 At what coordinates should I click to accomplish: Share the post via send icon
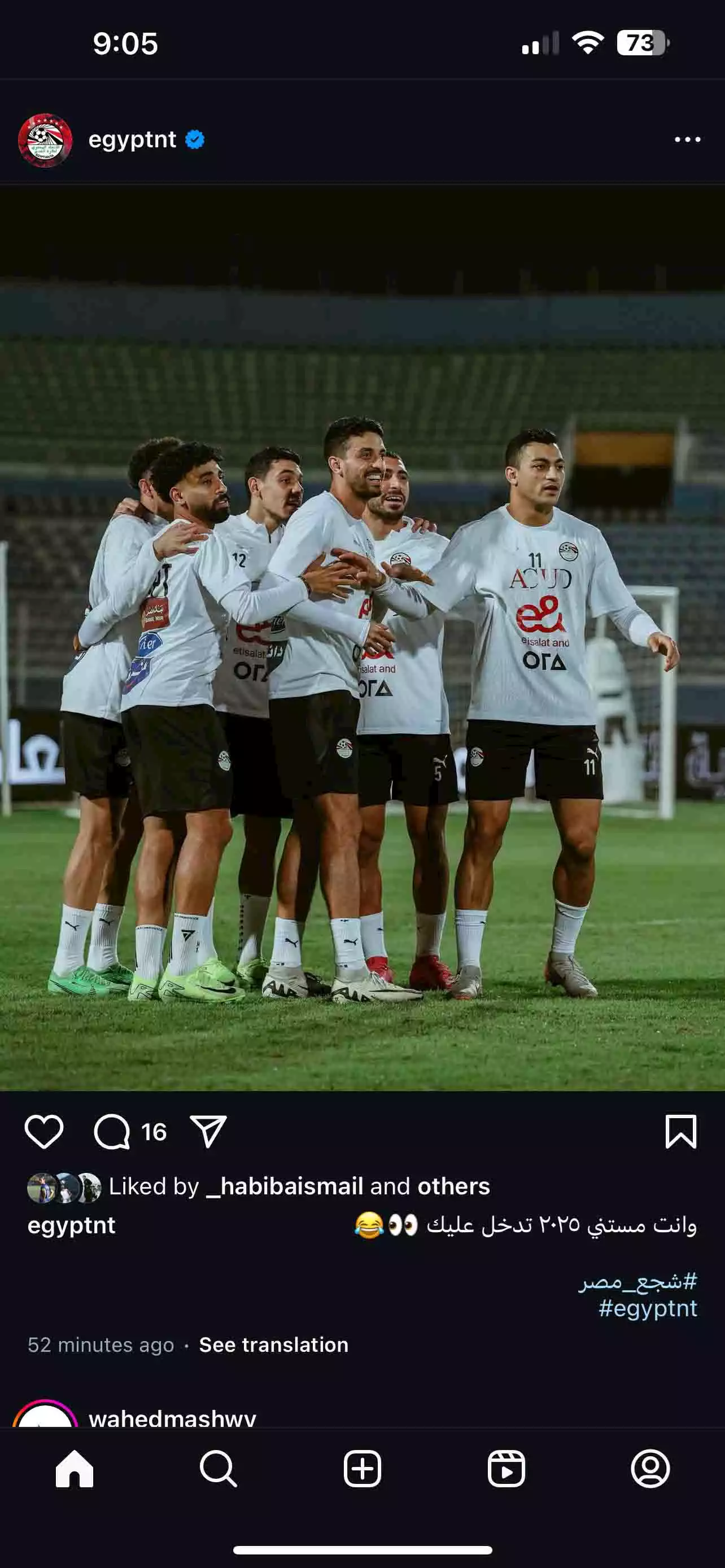[208, 1132]
